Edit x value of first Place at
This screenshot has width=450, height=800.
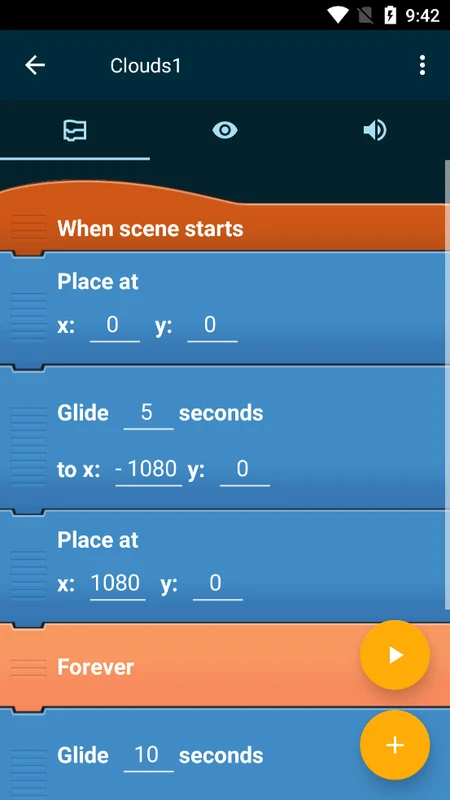[115, 327]
